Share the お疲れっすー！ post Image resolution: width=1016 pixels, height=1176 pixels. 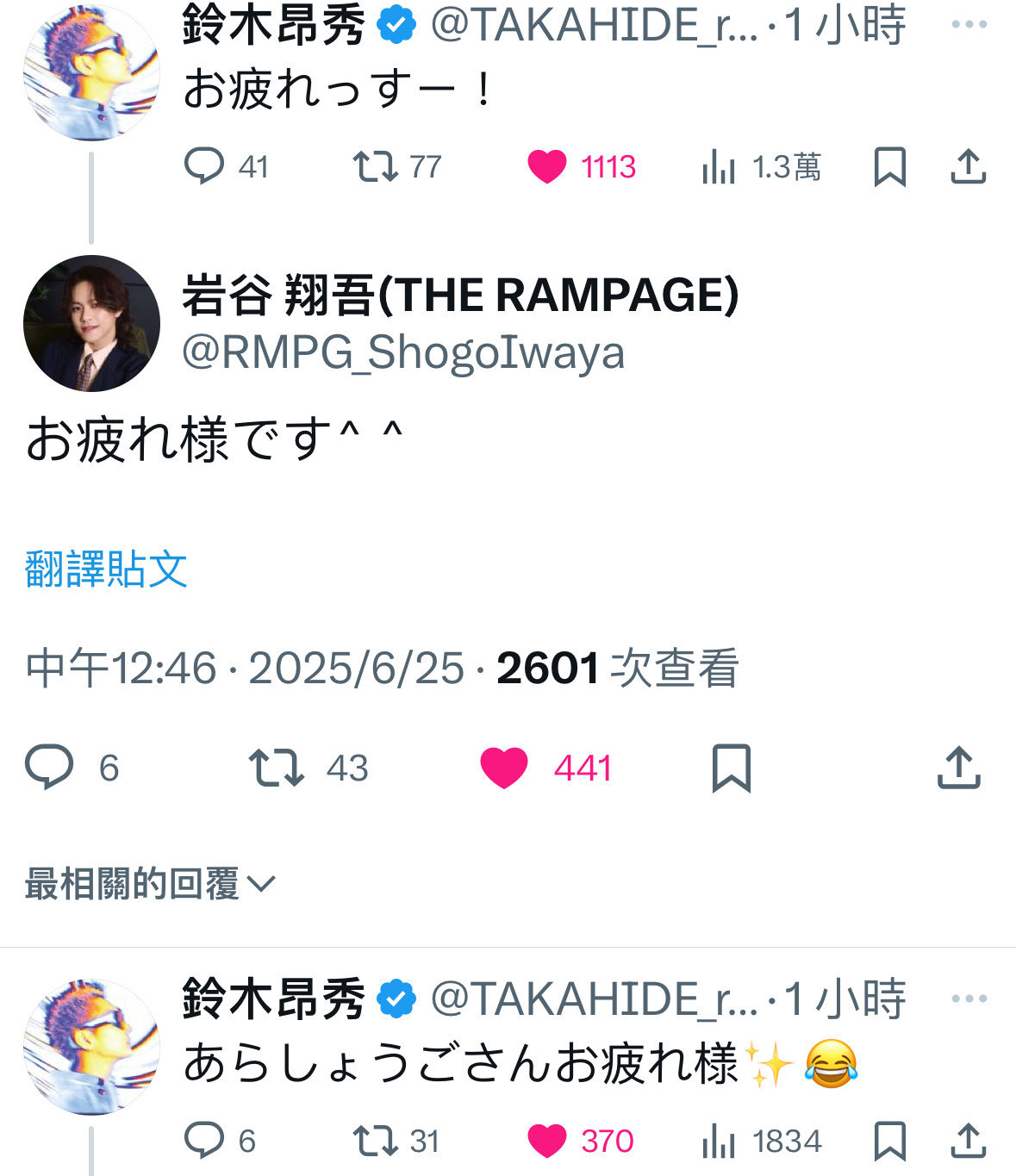point(968,166)
